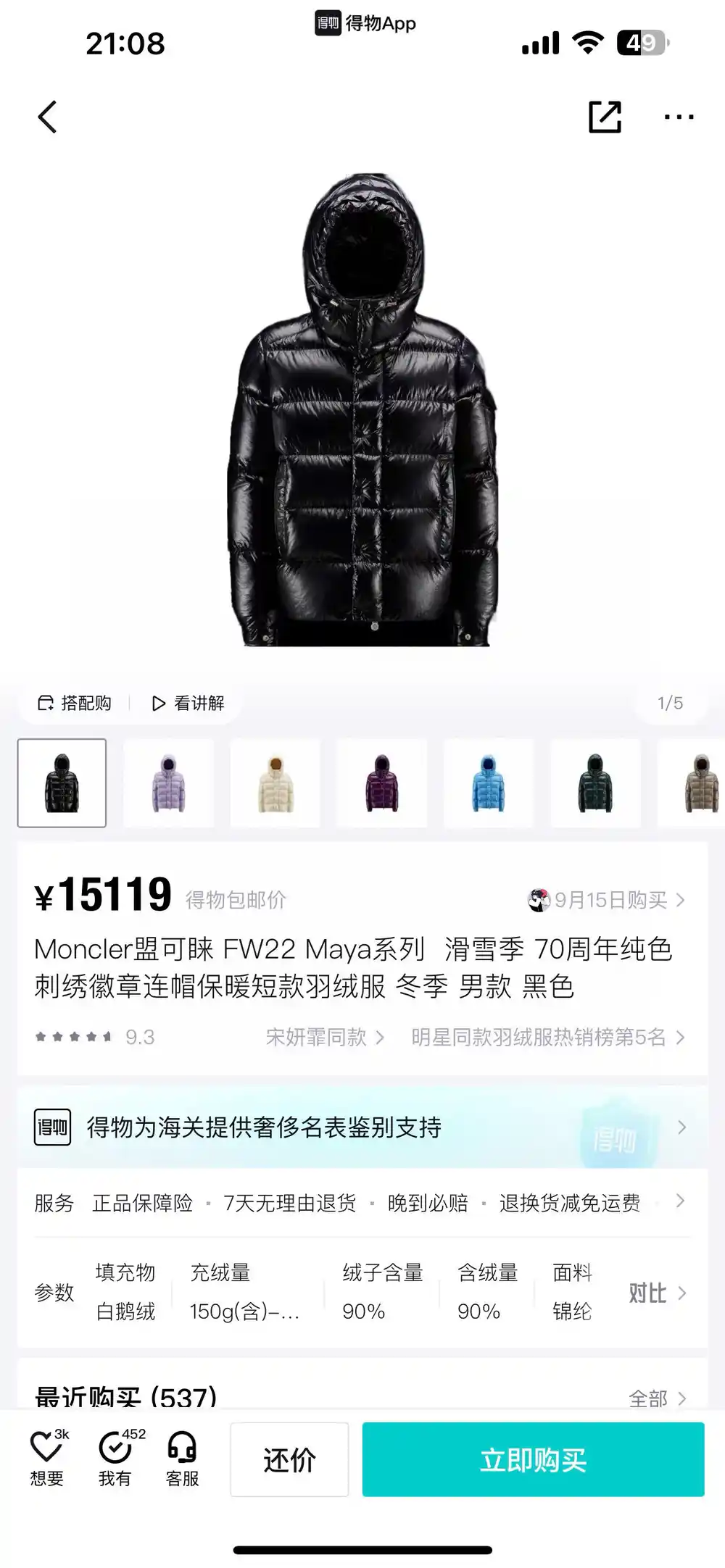Play the 看讲解 product explanation
This screenshot has width=725, height=1568.
(x=188, y=703)
